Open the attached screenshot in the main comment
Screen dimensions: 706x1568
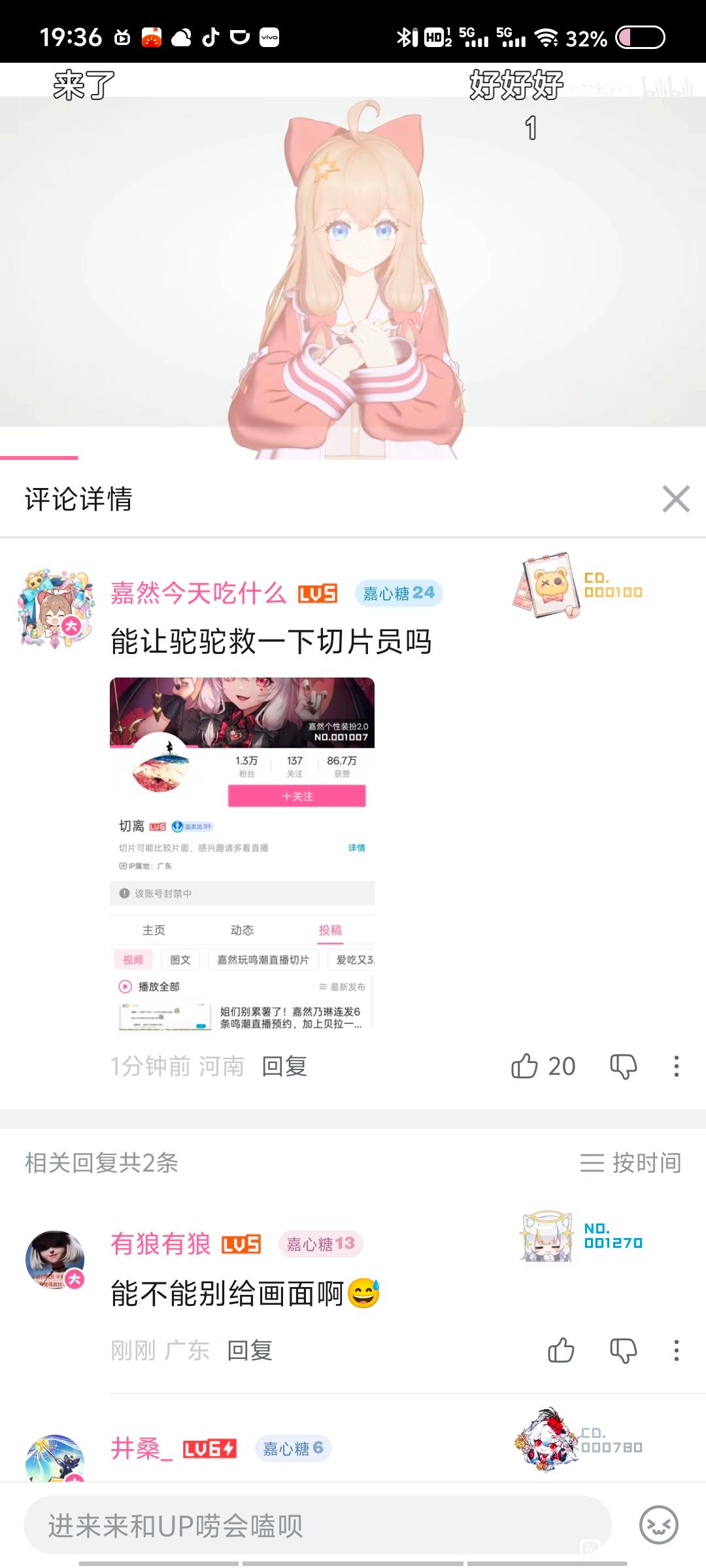pyautogui.click(x=242, y=854)
